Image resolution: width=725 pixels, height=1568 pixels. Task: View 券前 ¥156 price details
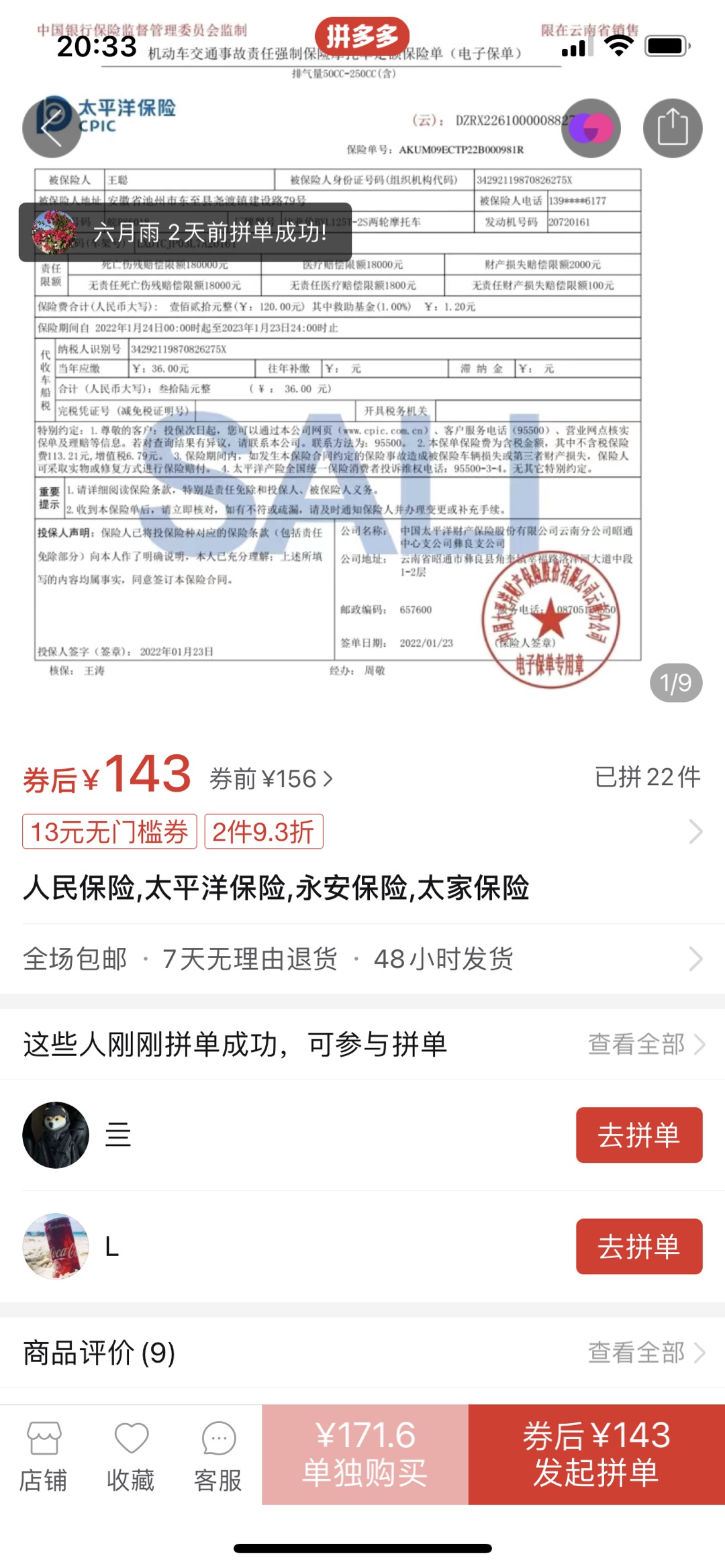pyautogui.click(x=271, y=779)
